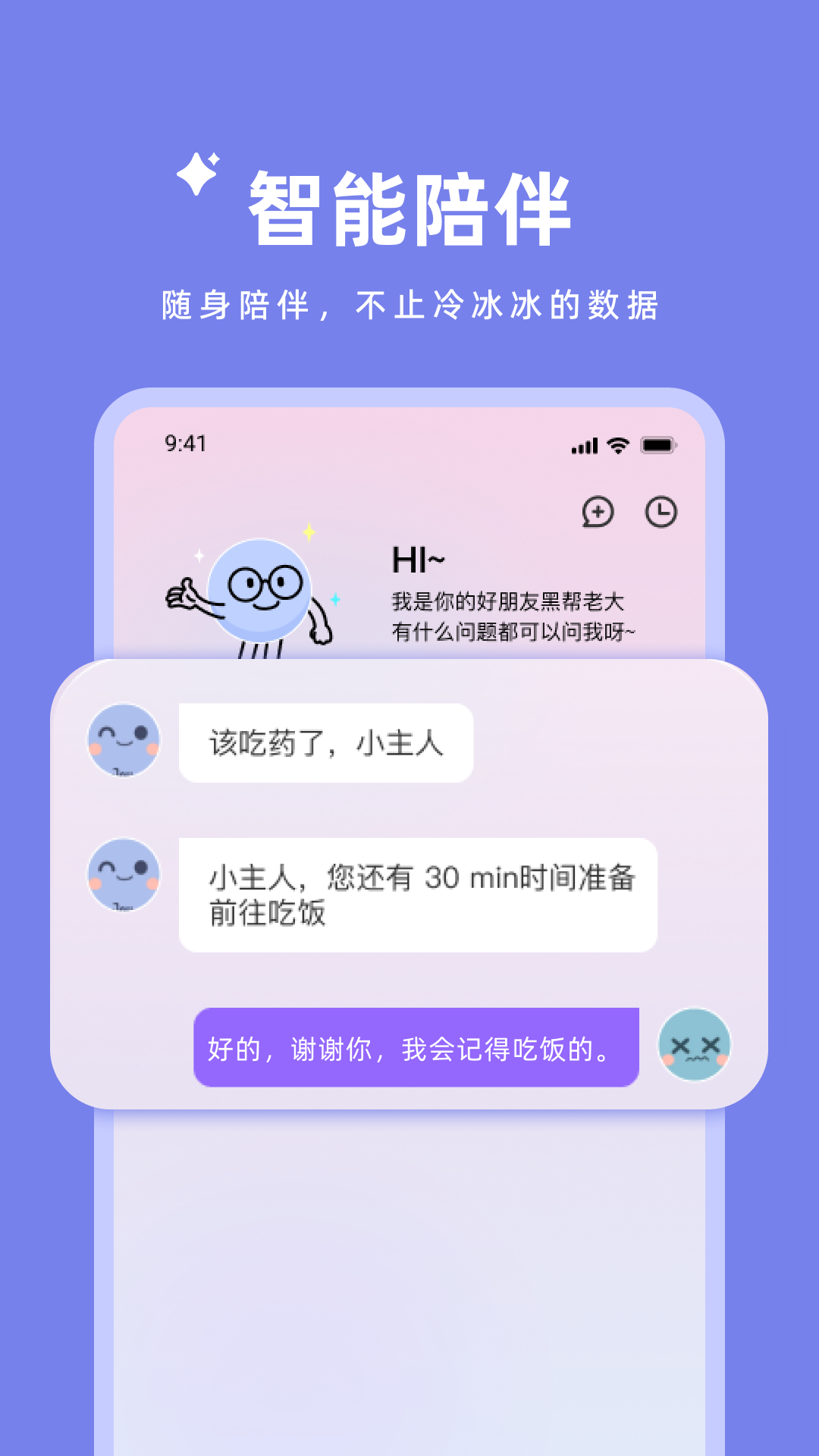
Task: Open a new chat conversation
Action: tap(598, 513)
